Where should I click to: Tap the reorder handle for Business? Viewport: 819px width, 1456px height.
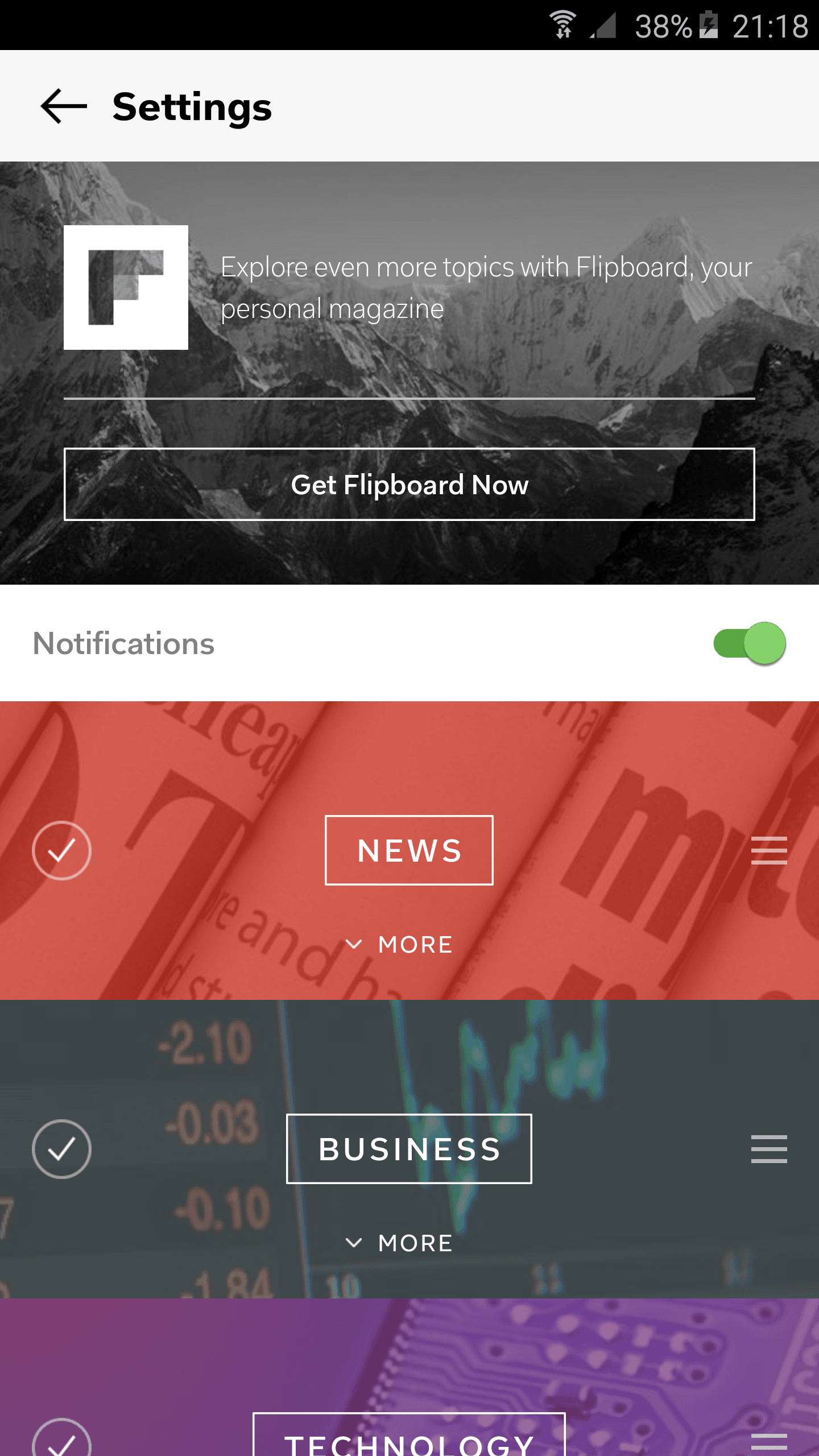coord(769,1149)
